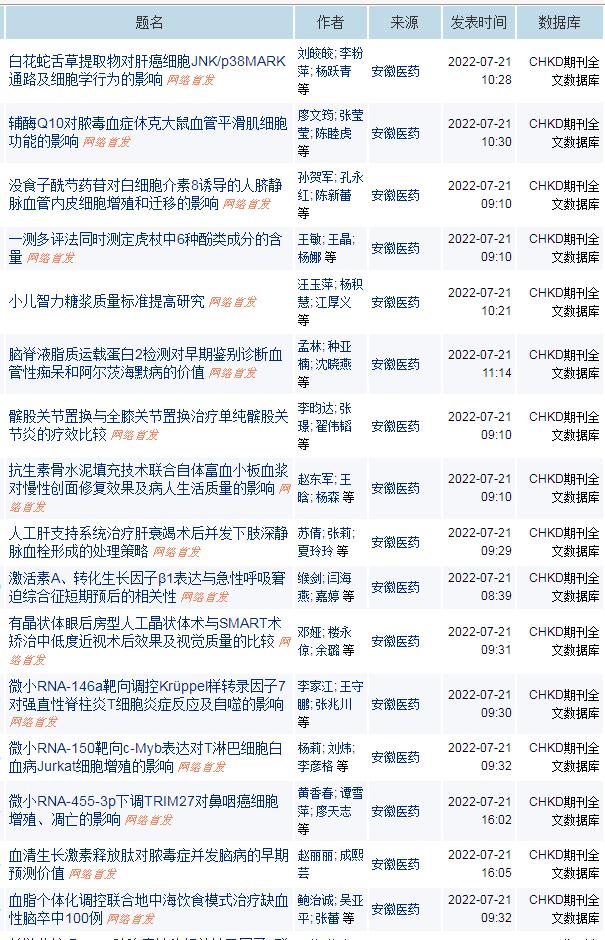605x940 pixels.
Task: Open the 辅酶Q10对脓毒血症休克大鼠 article
Action: pos(147,123)
